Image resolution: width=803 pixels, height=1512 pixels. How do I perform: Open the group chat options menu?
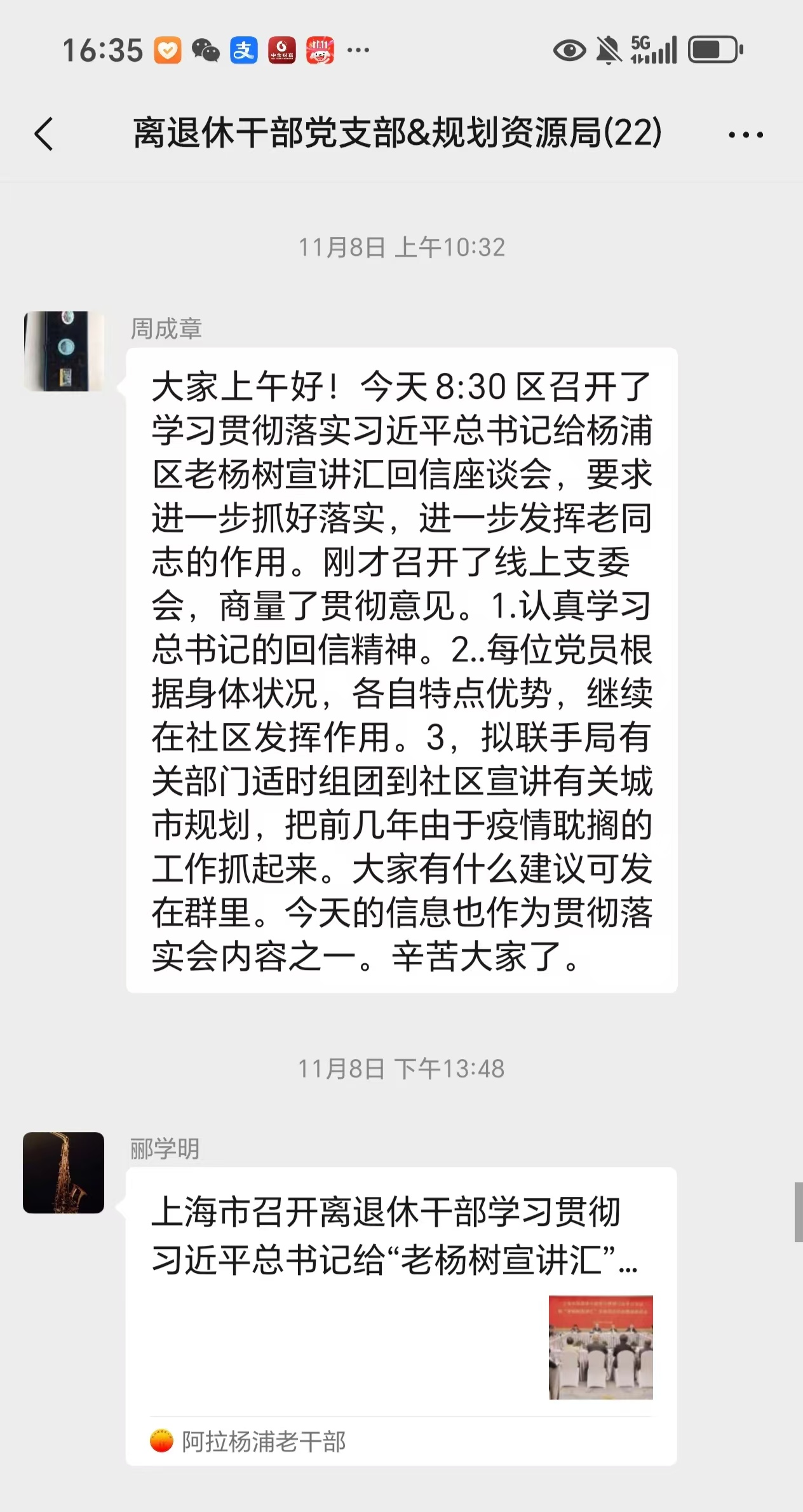[x=745, y=135]
